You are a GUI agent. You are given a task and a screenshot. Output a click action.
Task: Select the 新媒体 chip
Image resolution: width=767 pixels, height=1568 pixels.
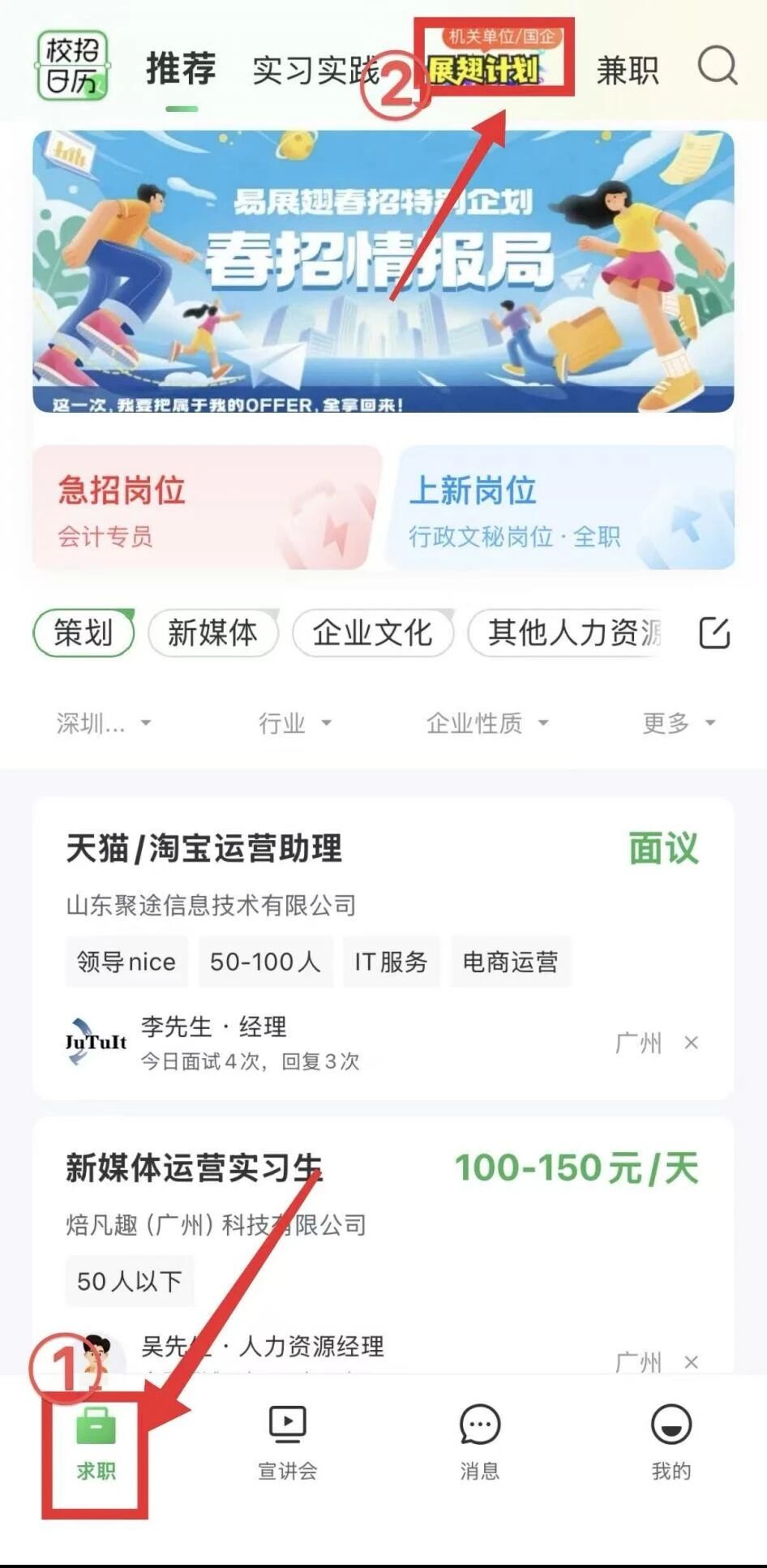[212, 632]
